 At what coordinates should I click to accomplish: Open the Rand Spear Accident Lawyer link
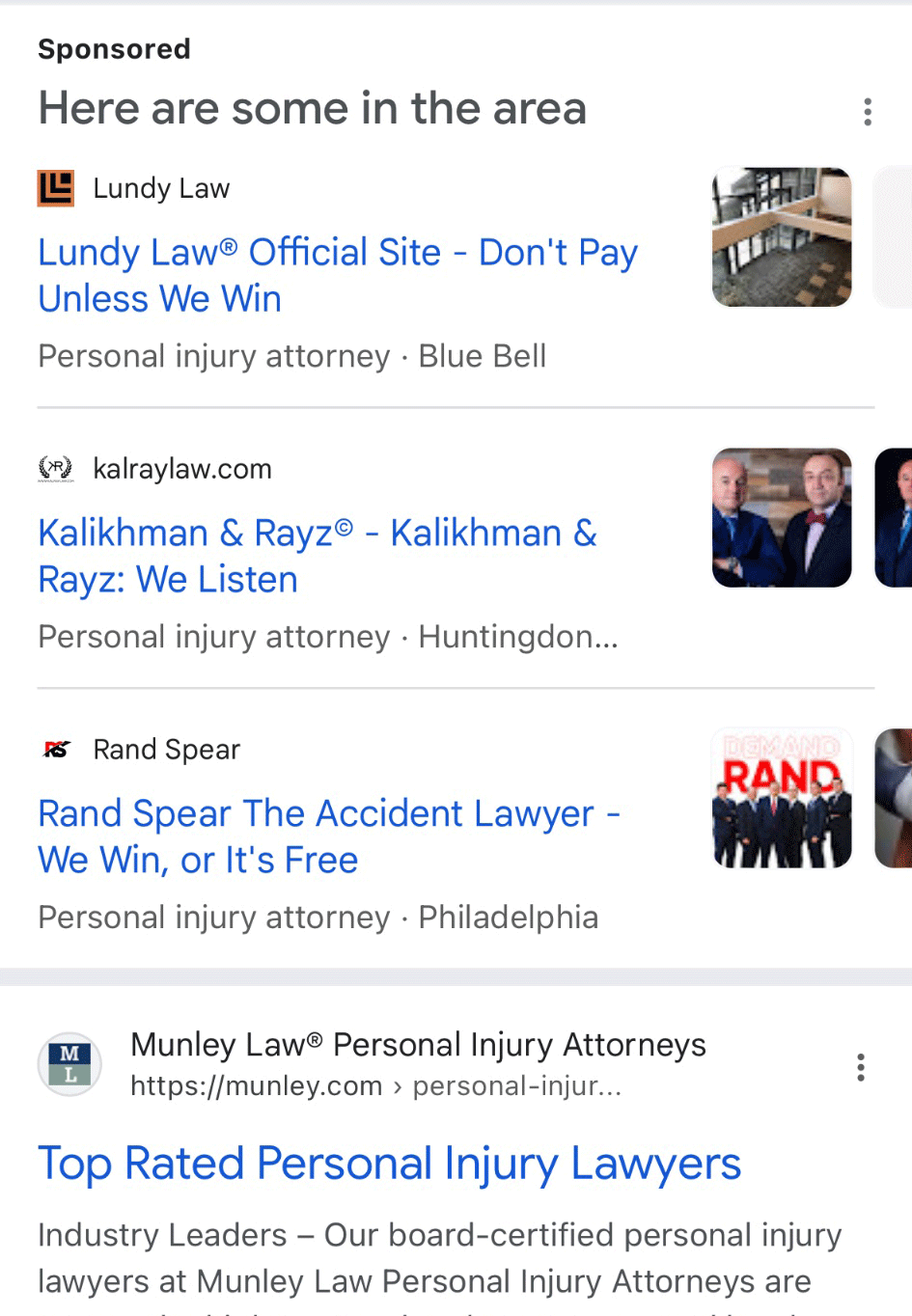coord(328,836)
